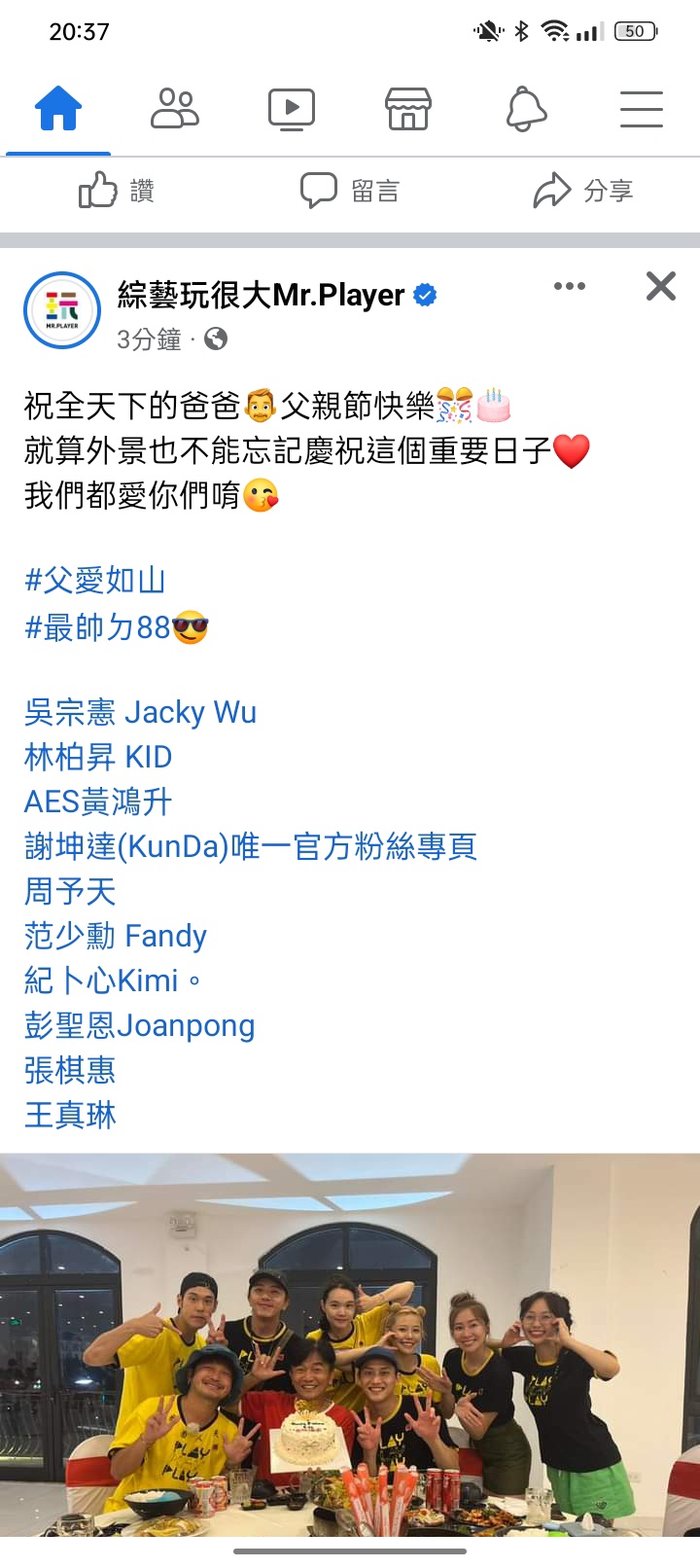Open the post's three-dot options menu
This screenshot has height=1568, width=700.
pos(570,286)
